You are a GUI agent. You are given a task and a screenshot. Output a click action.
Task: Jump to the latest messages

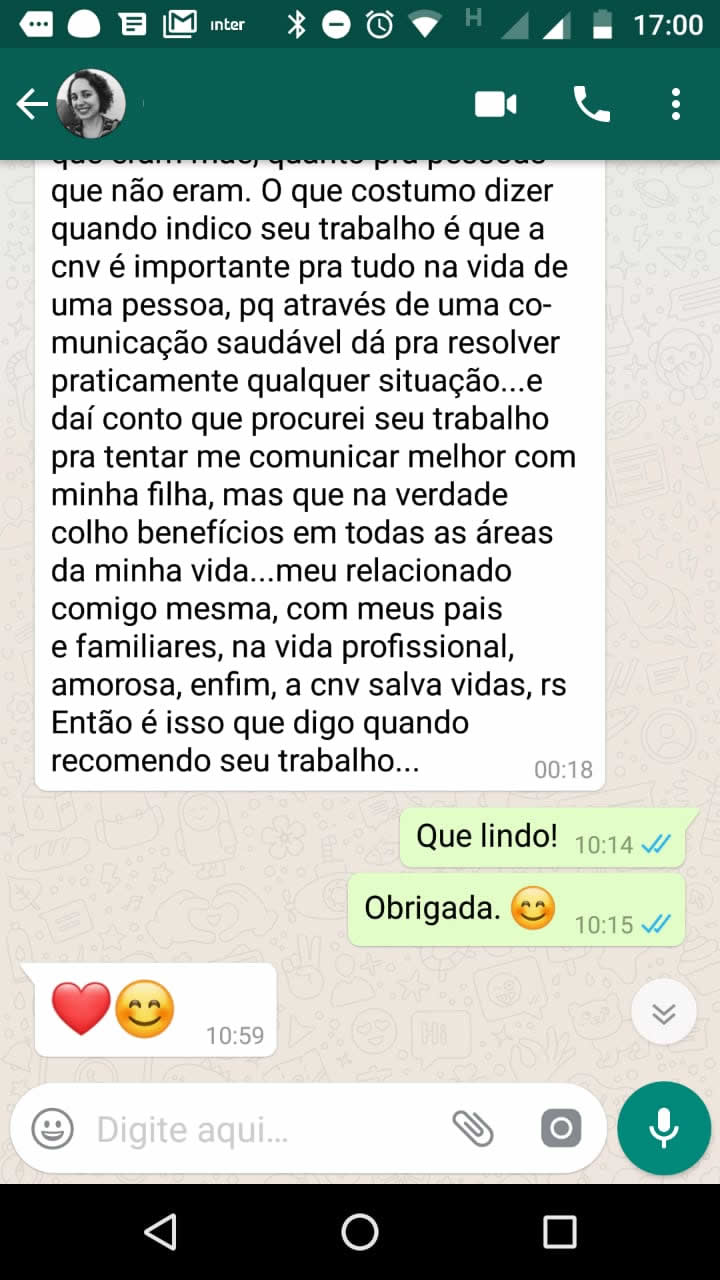click(664, 1012)
